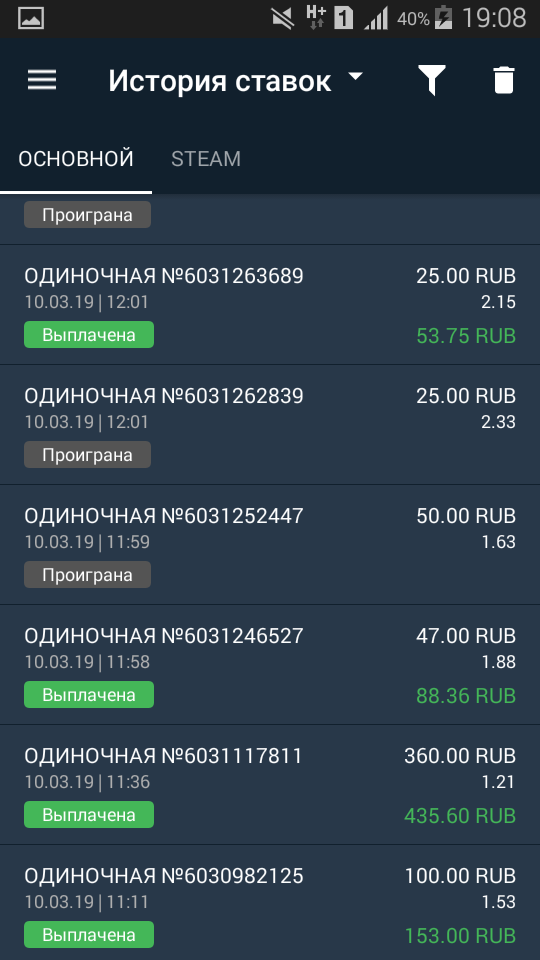Open bet №6031263689 details

point(270,305)
